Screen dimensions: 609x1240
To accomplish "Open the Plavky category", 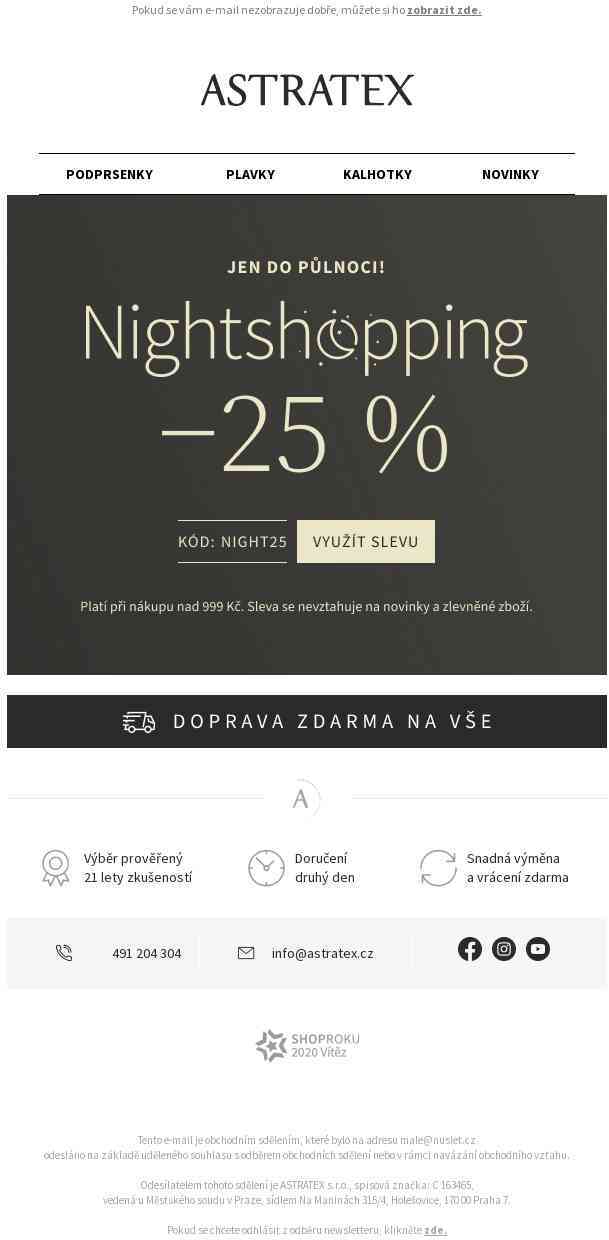I will coord(250,174).
